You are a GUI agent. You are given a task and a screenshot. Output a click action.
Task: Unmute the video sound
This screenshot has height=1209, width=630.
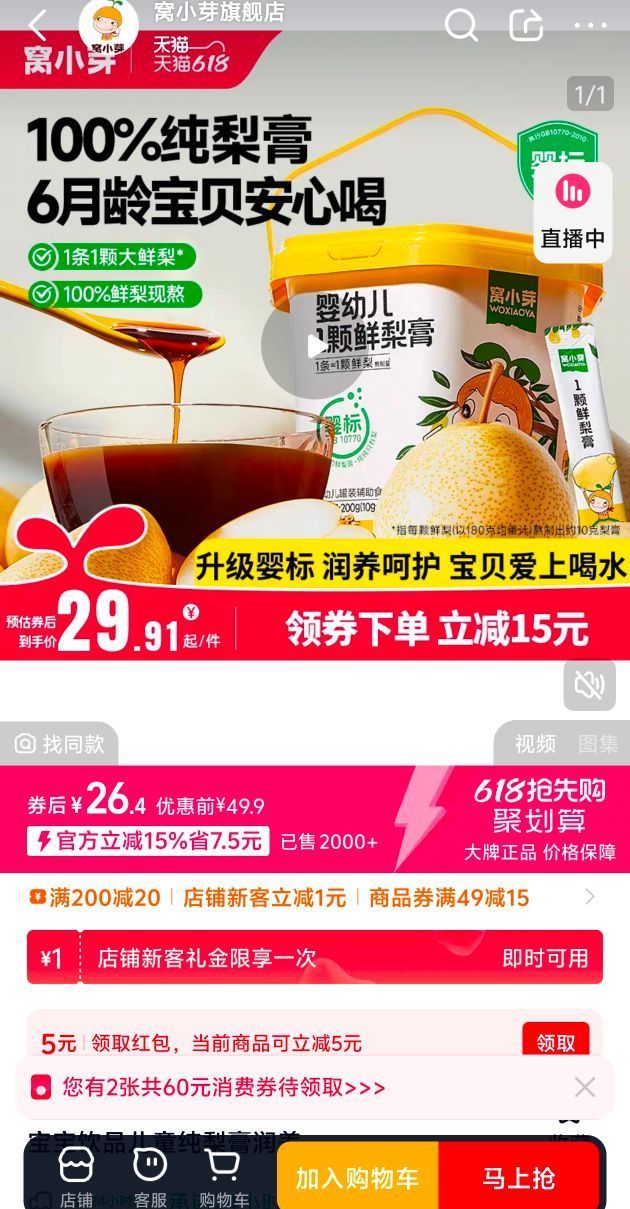pos(589,685)
